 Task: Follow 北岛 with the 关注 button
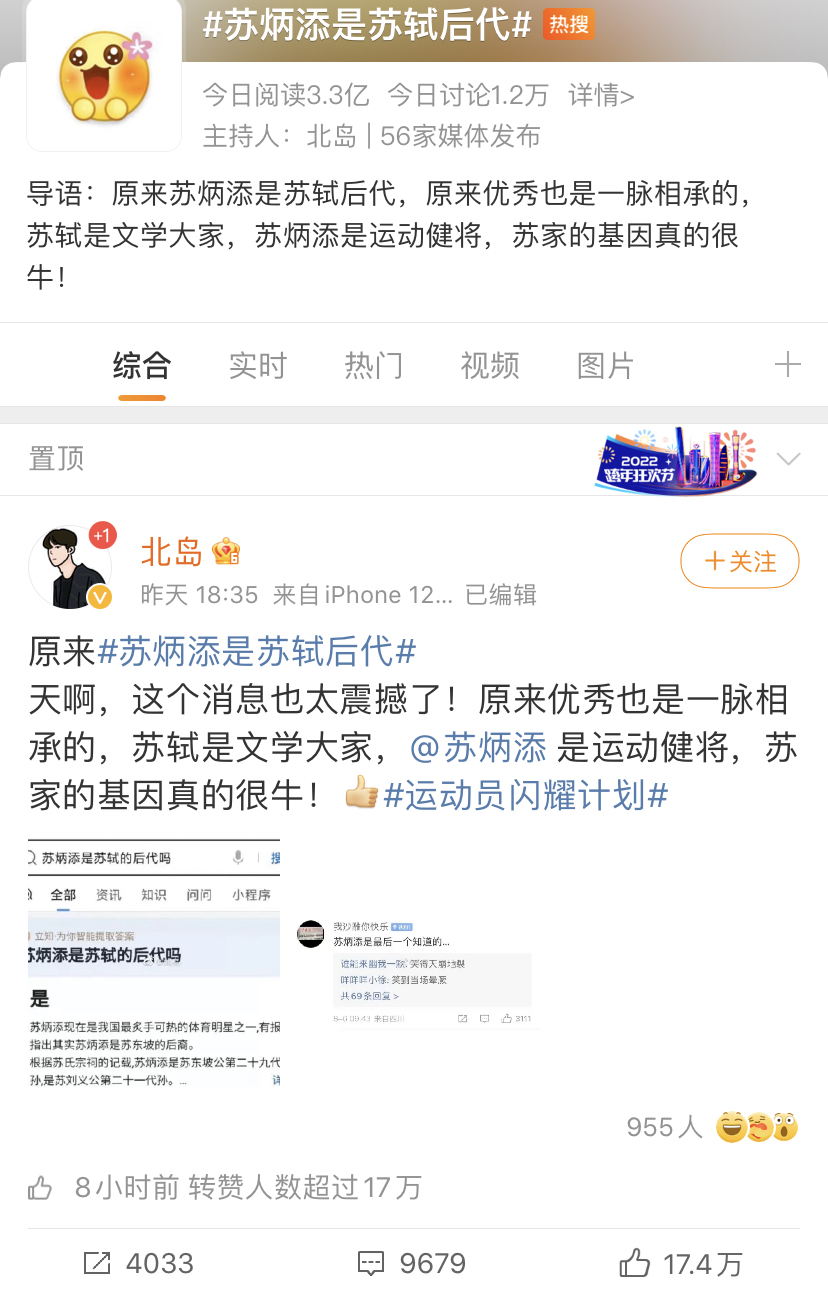tap(740, 561)
